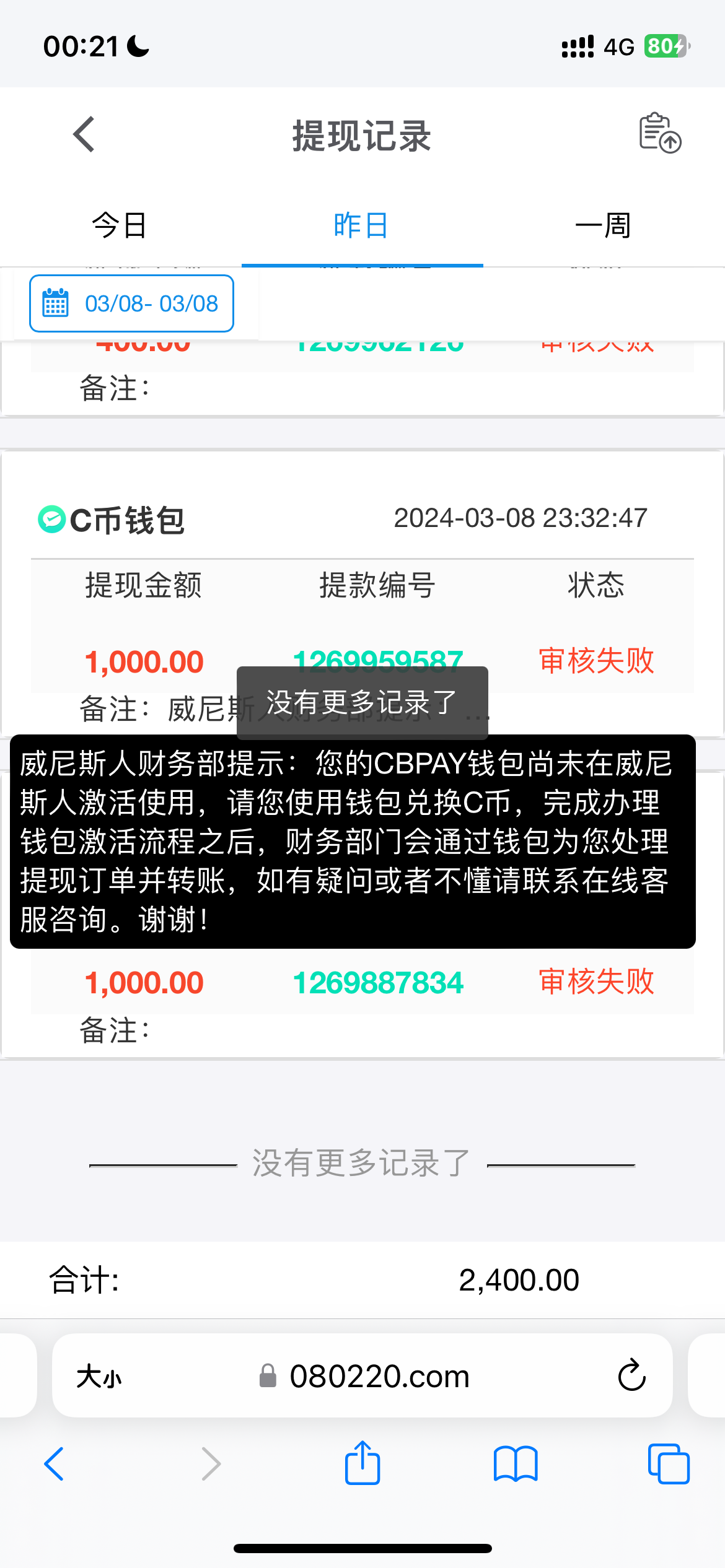Viewport: 725px width, 1568px height.
Task: Go back from the 提现记录 page
Action: click(x=84, y=134)
